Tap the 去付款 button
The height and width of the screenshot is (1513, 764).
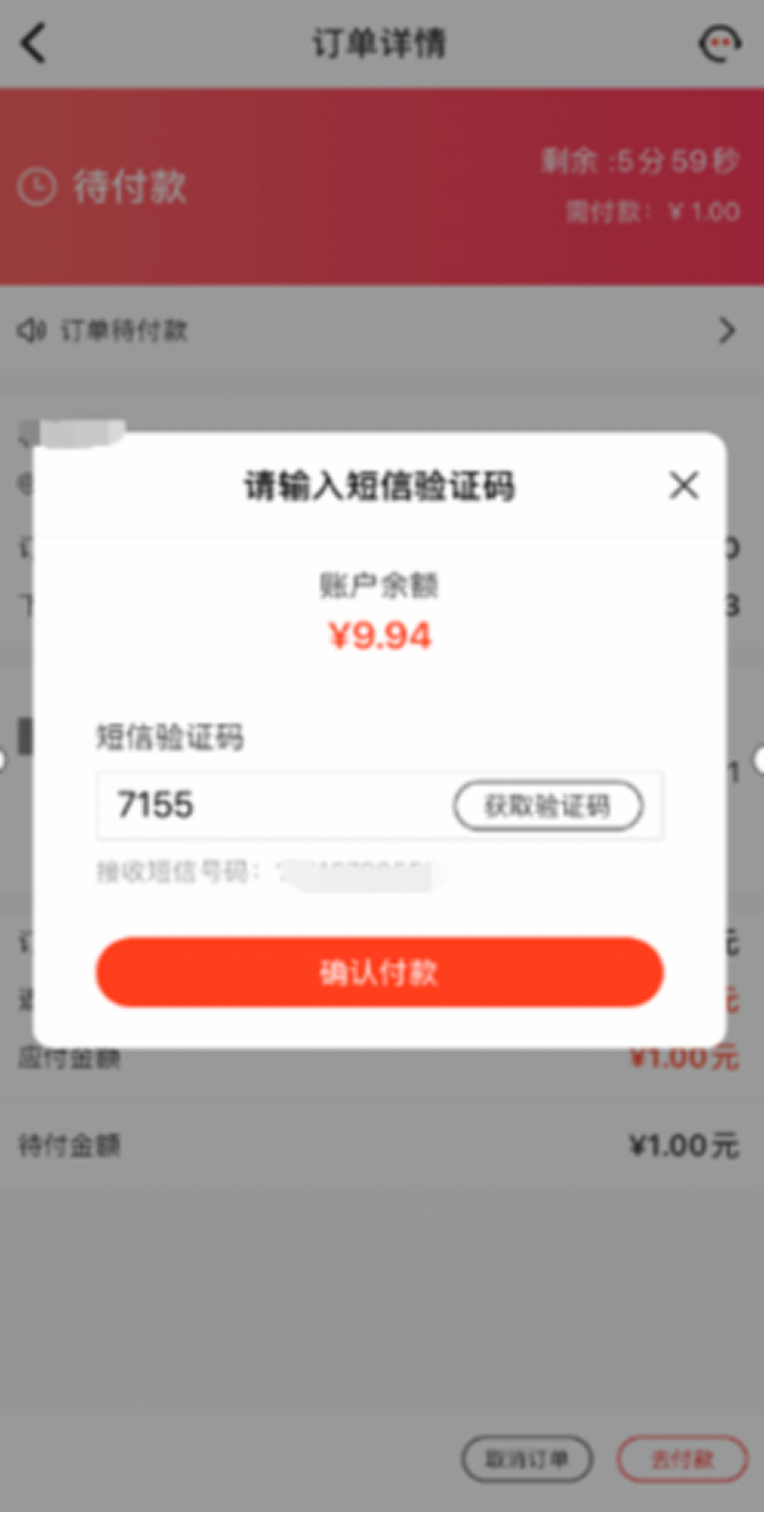click(x=682, y=1459)
